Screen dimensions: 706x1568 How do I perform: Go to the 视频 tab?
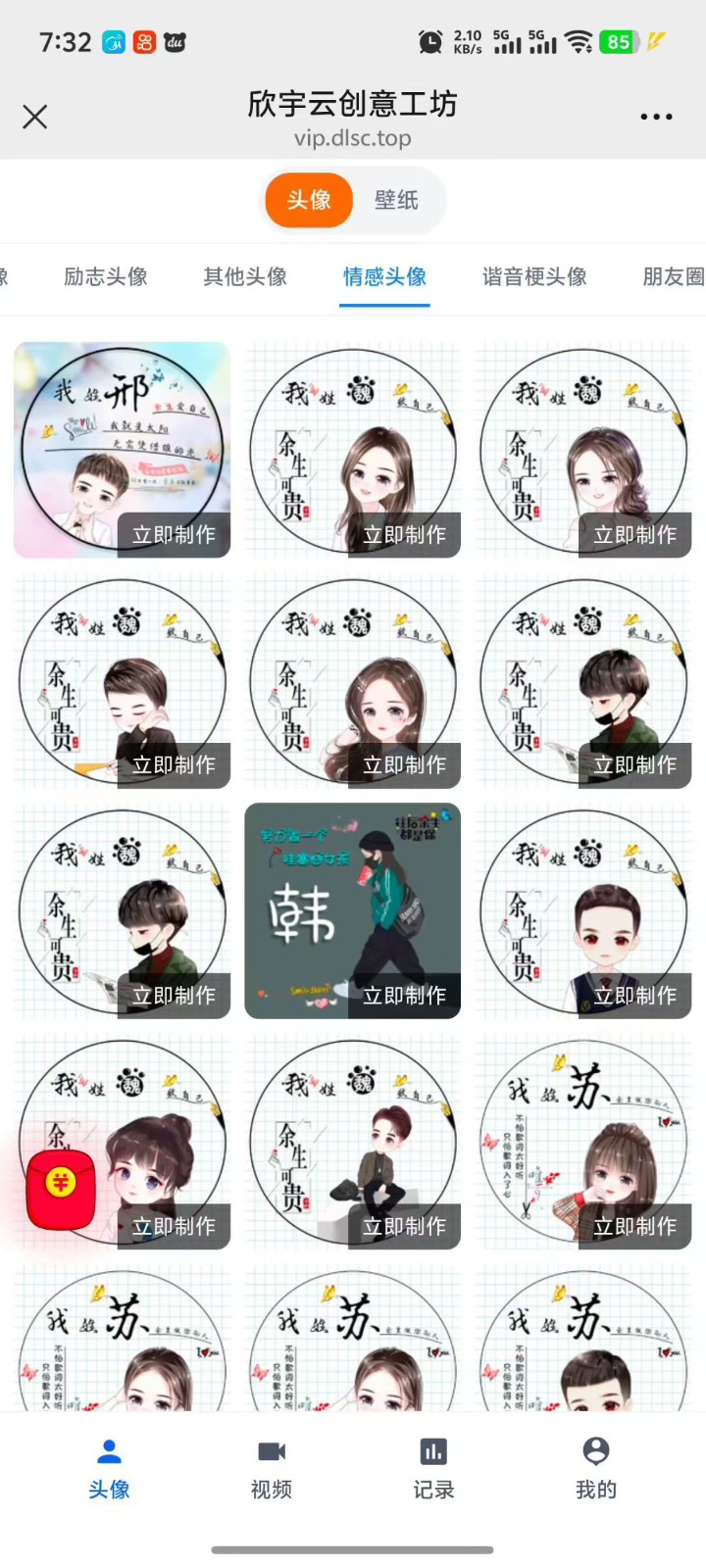(272, 1468)
